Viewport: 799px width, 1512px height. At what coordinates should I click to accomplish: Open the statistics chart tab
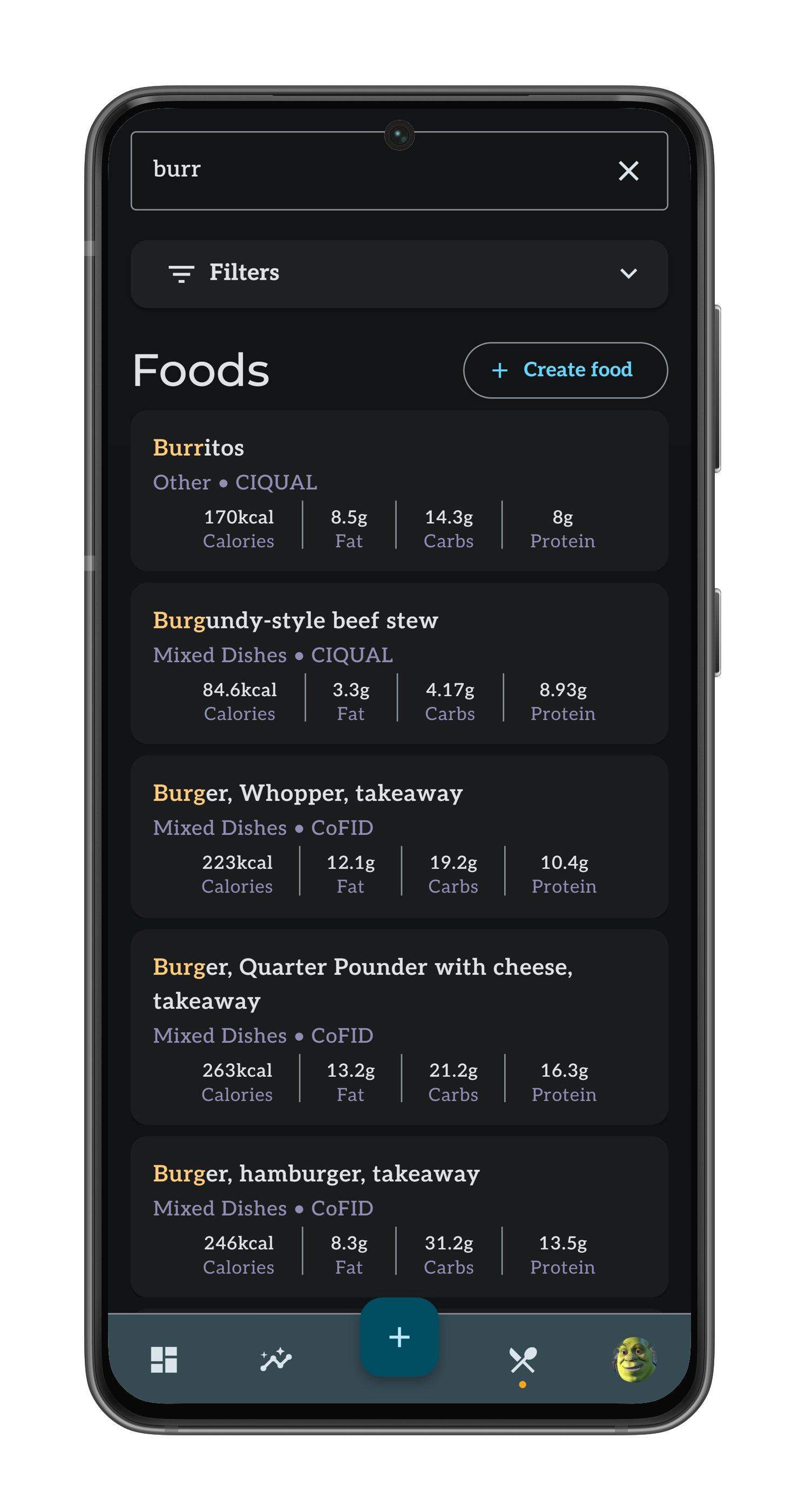pyautogui.click(x=276, y=1359)
